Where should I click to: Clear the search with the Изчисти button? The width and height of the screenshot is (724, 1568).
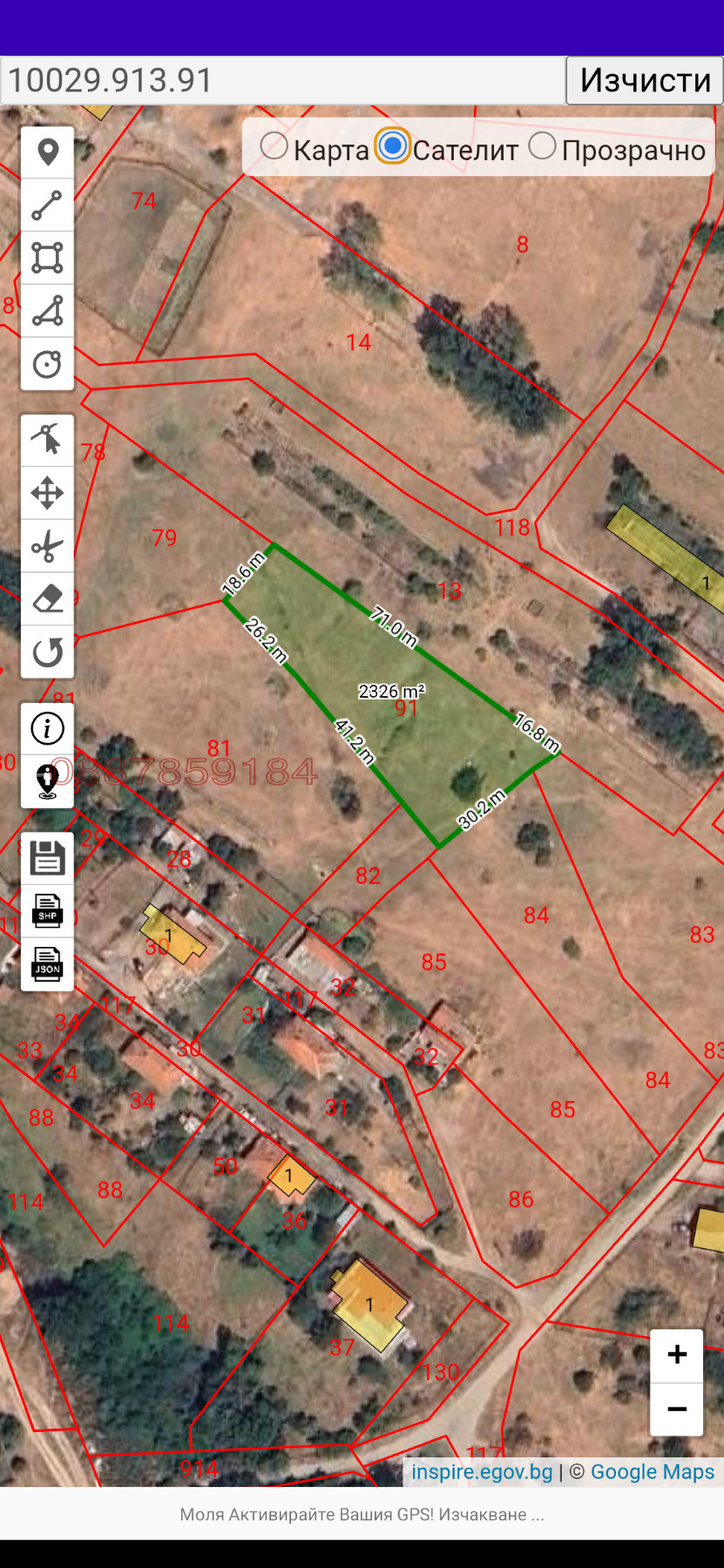click(645, 80)
